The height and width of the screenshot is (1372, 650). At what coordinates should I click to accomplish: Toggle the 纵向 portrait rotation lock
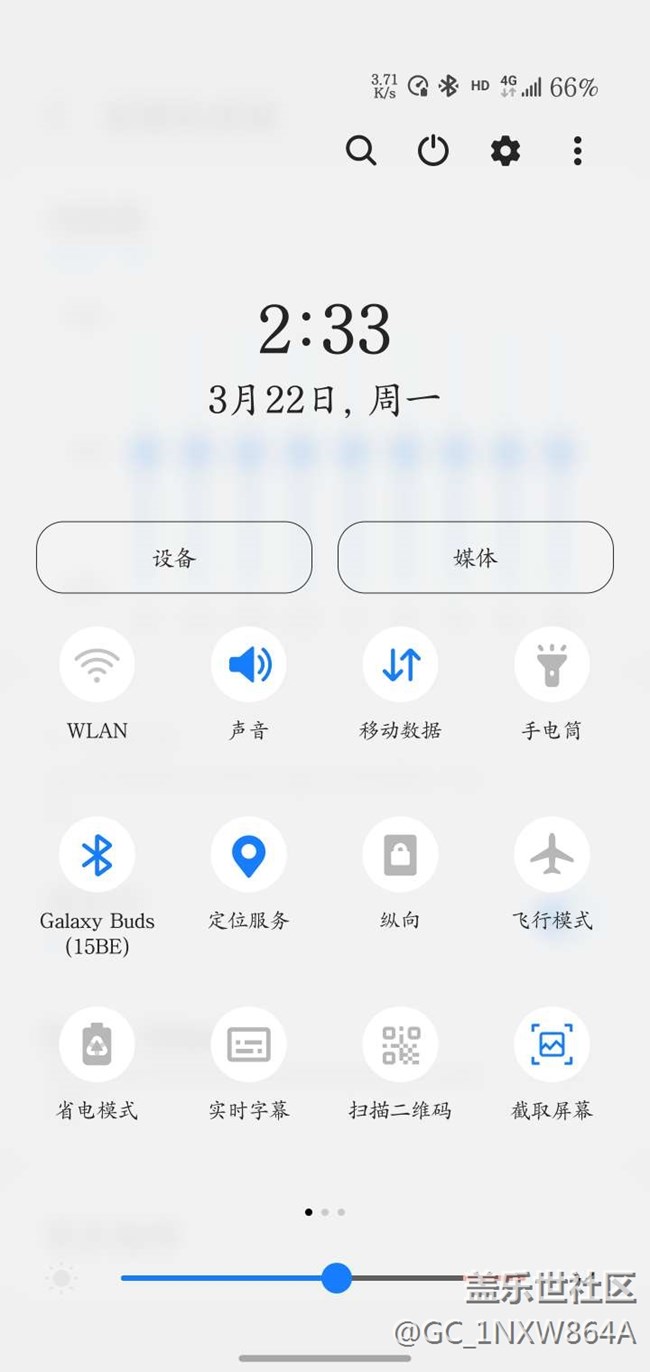coord(400,855)
